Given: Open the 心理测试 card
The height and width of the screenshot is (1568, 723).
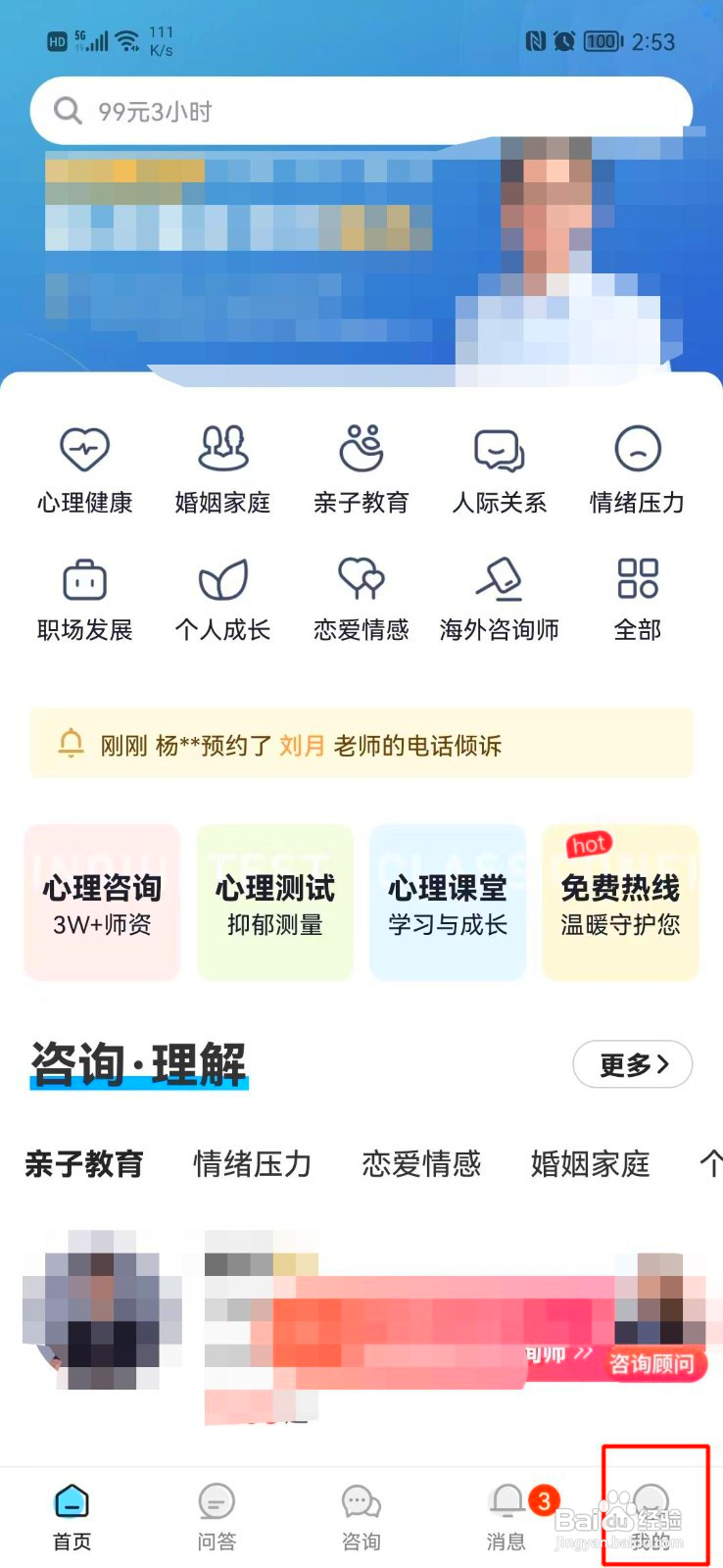Looking at the screenshot, I should tap(275, 903).
